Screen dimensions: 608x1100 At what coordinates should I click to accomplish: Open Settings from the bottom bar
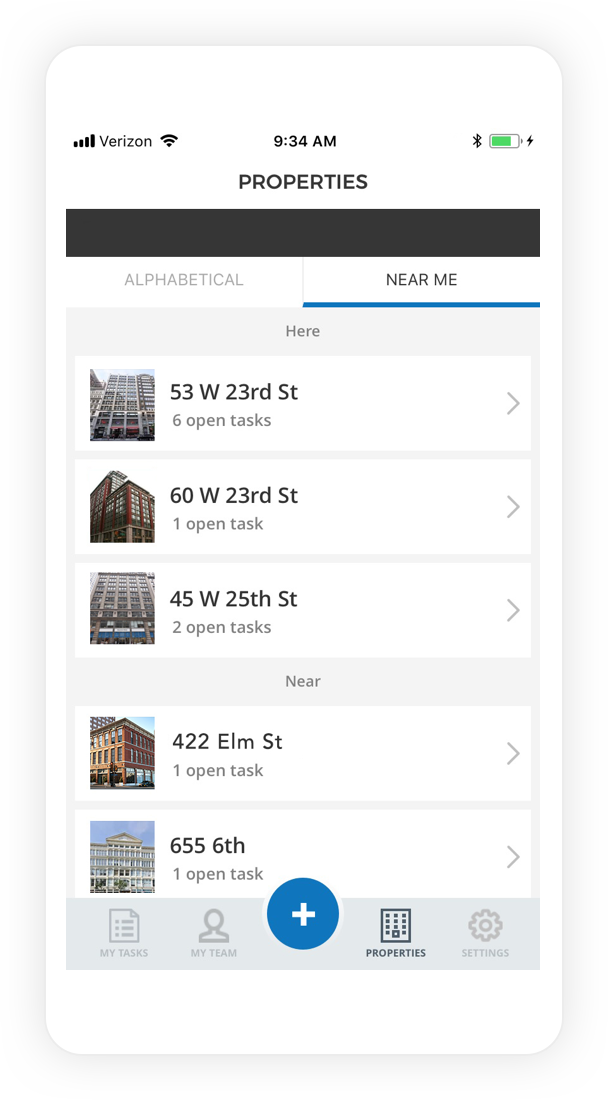(485, 934)
